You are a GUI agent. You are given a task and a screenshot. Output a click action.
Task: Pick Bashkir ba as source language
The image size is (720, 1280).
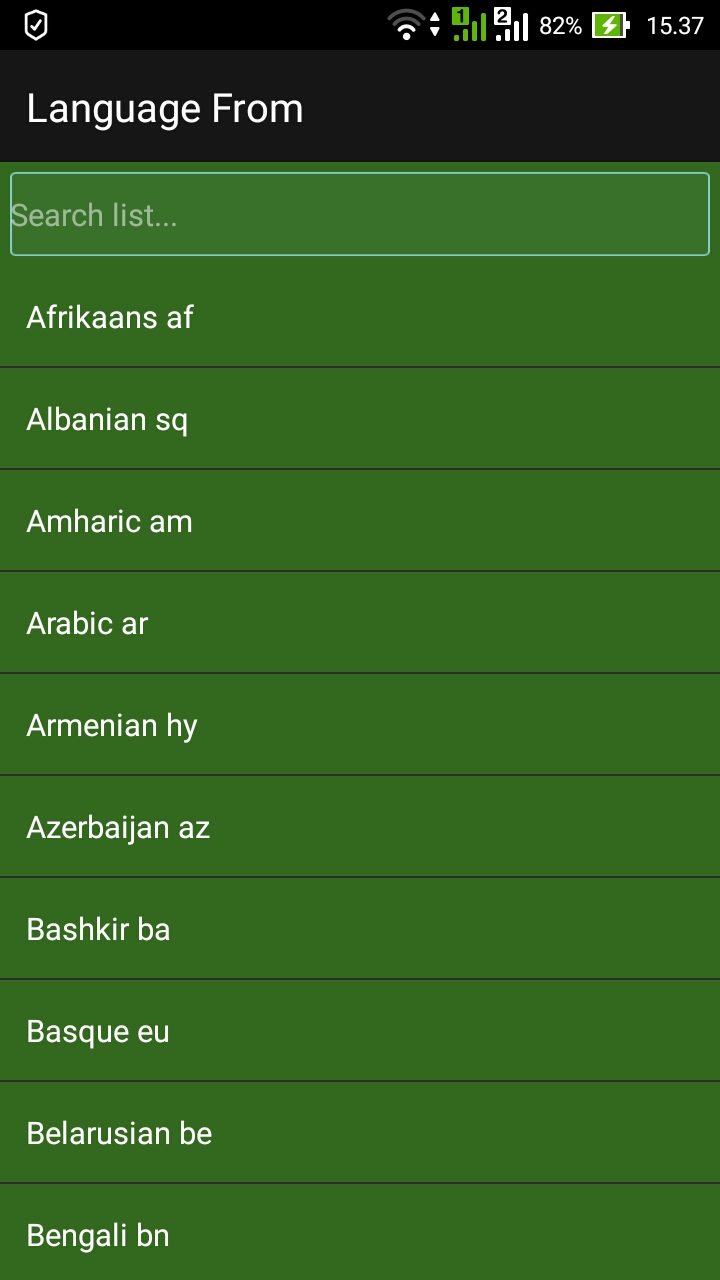(360, 929)
